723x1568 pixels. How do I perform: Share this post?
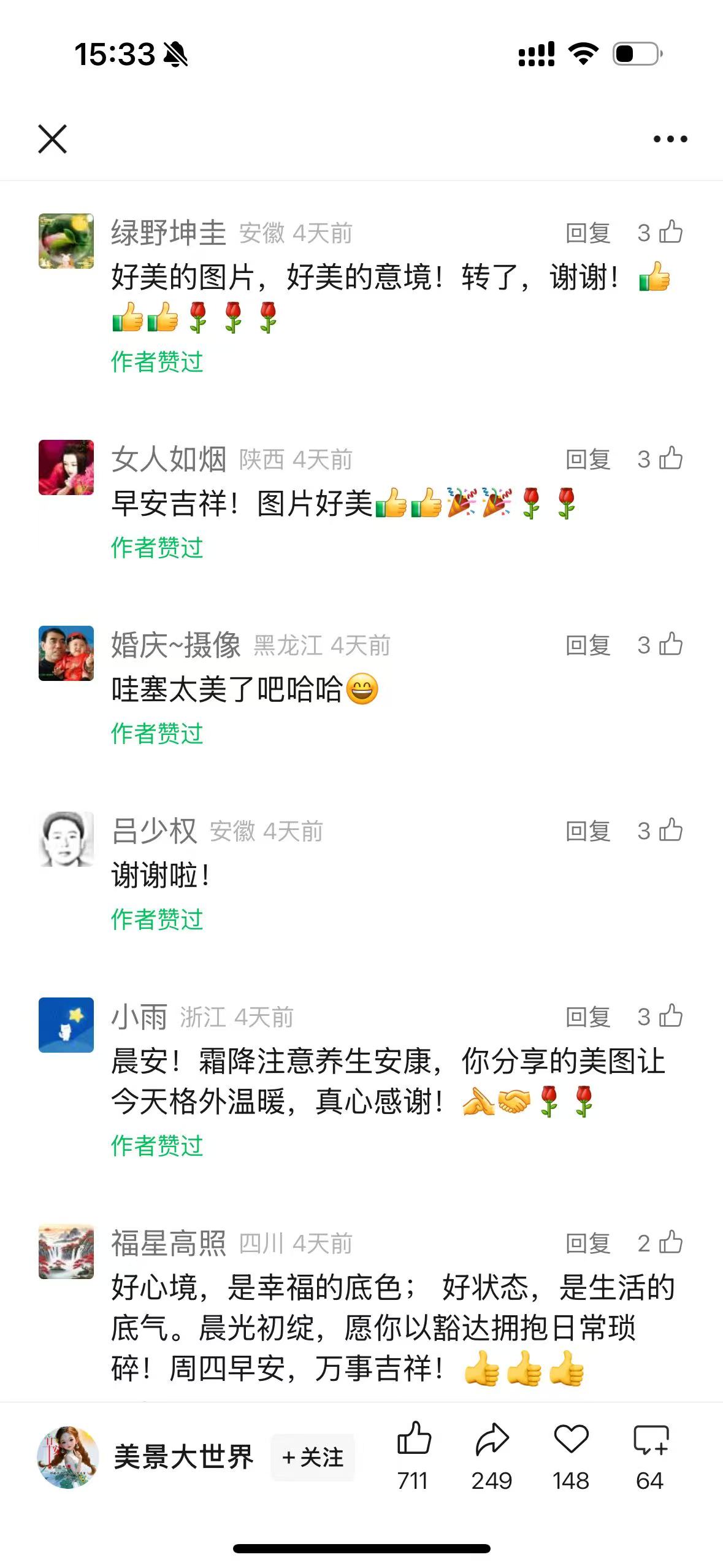click(x=492, y=1440)
